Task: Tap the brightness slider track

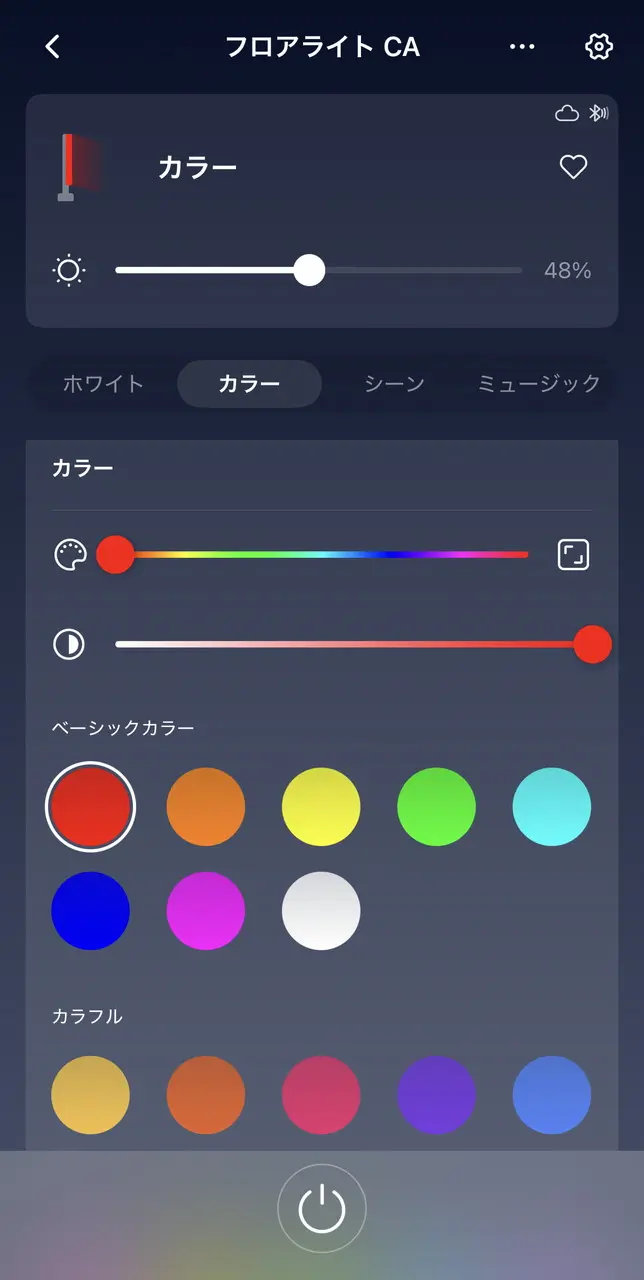Action: 420,270
